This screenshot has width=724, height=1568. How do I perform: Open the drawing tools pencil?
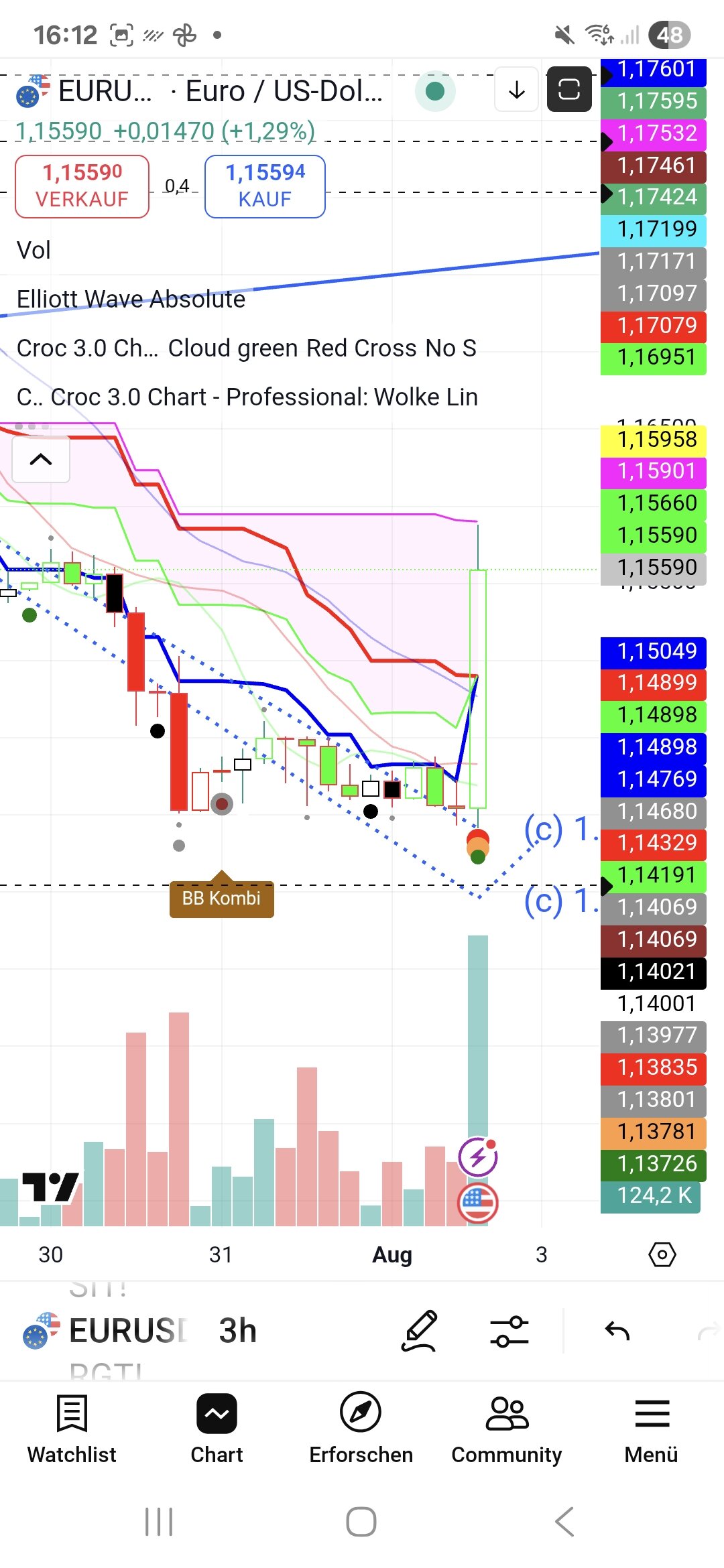click(x=420, y=1331)
